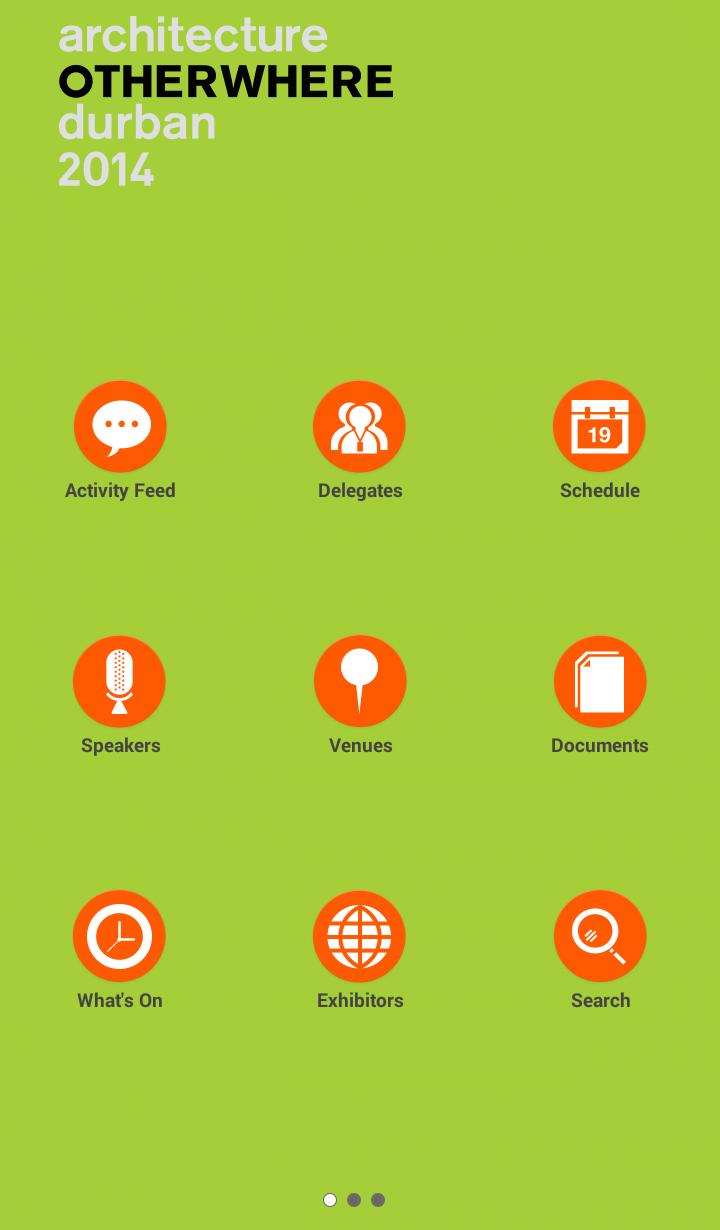This screenshot has width=720, height=1230.
Task: Open the Documents section
Action: point(599,682)
